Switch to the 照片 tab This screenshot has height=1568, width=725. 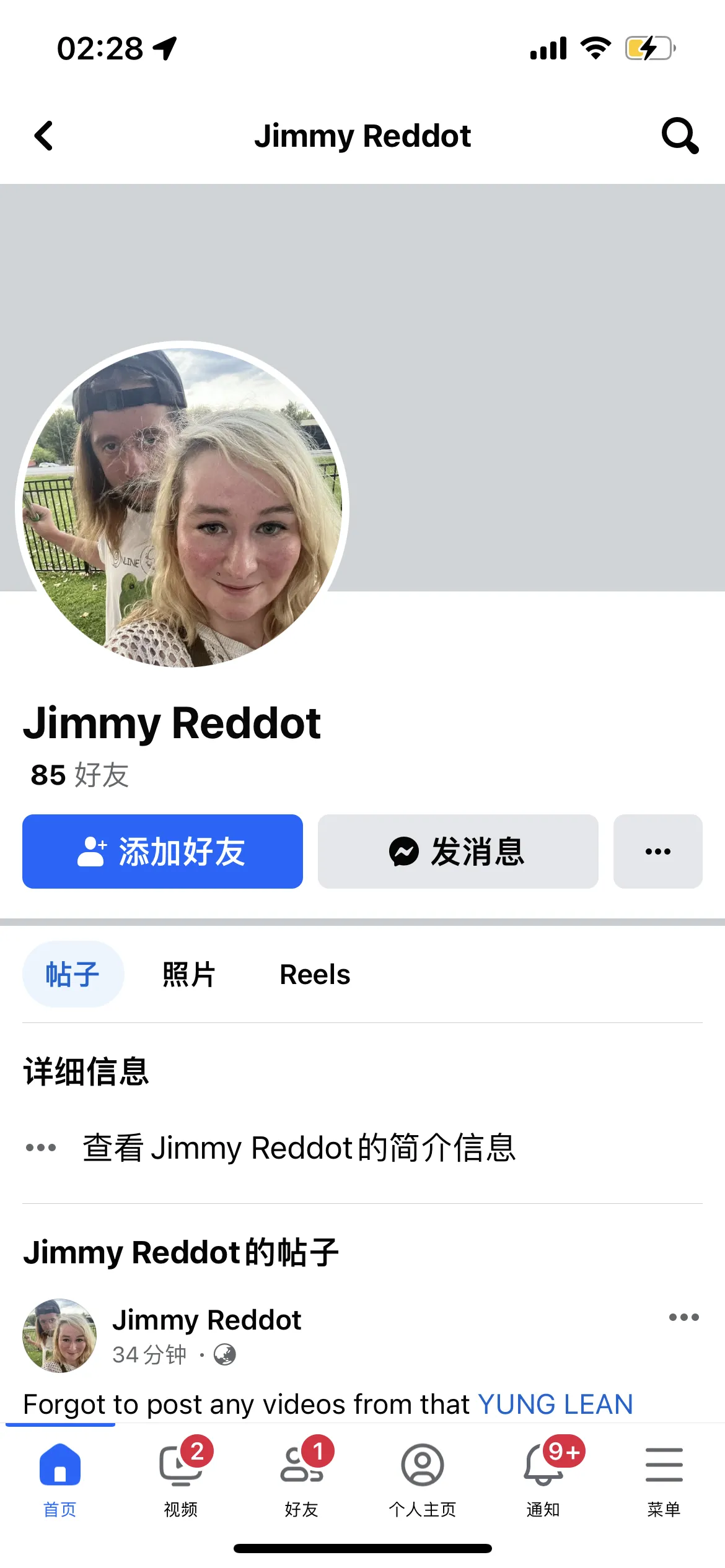pyautogui.click(x=188, y=973)
